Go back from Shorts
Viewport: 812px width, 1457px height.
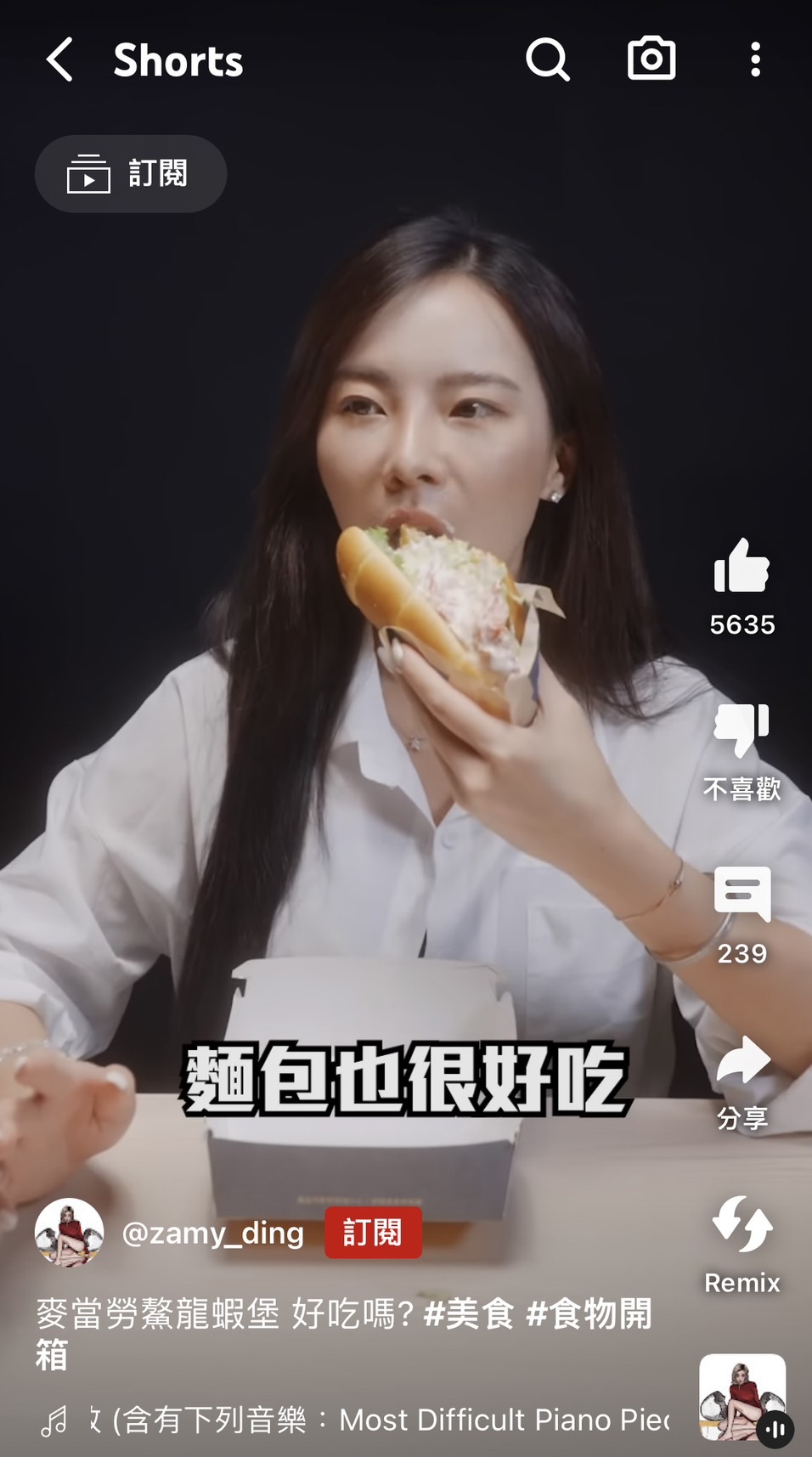point(59,60)
